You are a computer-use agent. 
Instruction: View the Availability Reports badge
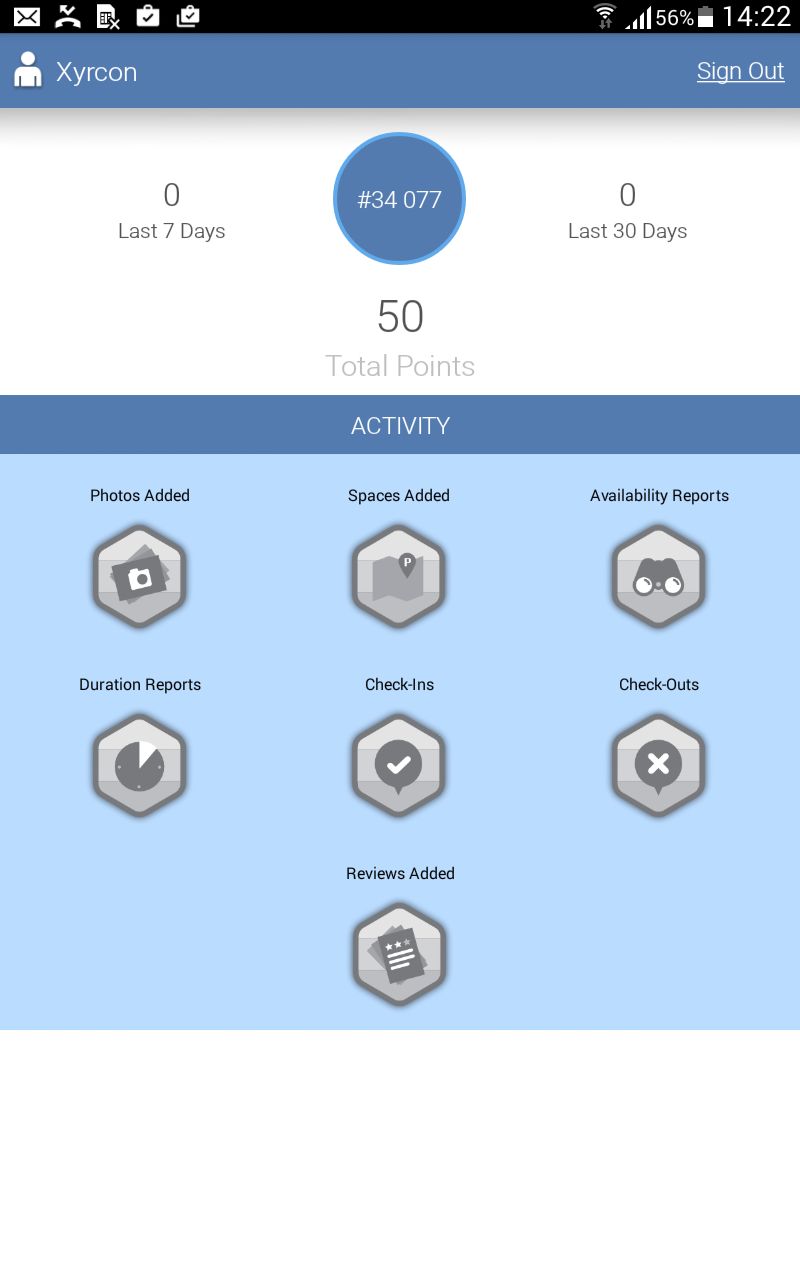tap(659, 577)
